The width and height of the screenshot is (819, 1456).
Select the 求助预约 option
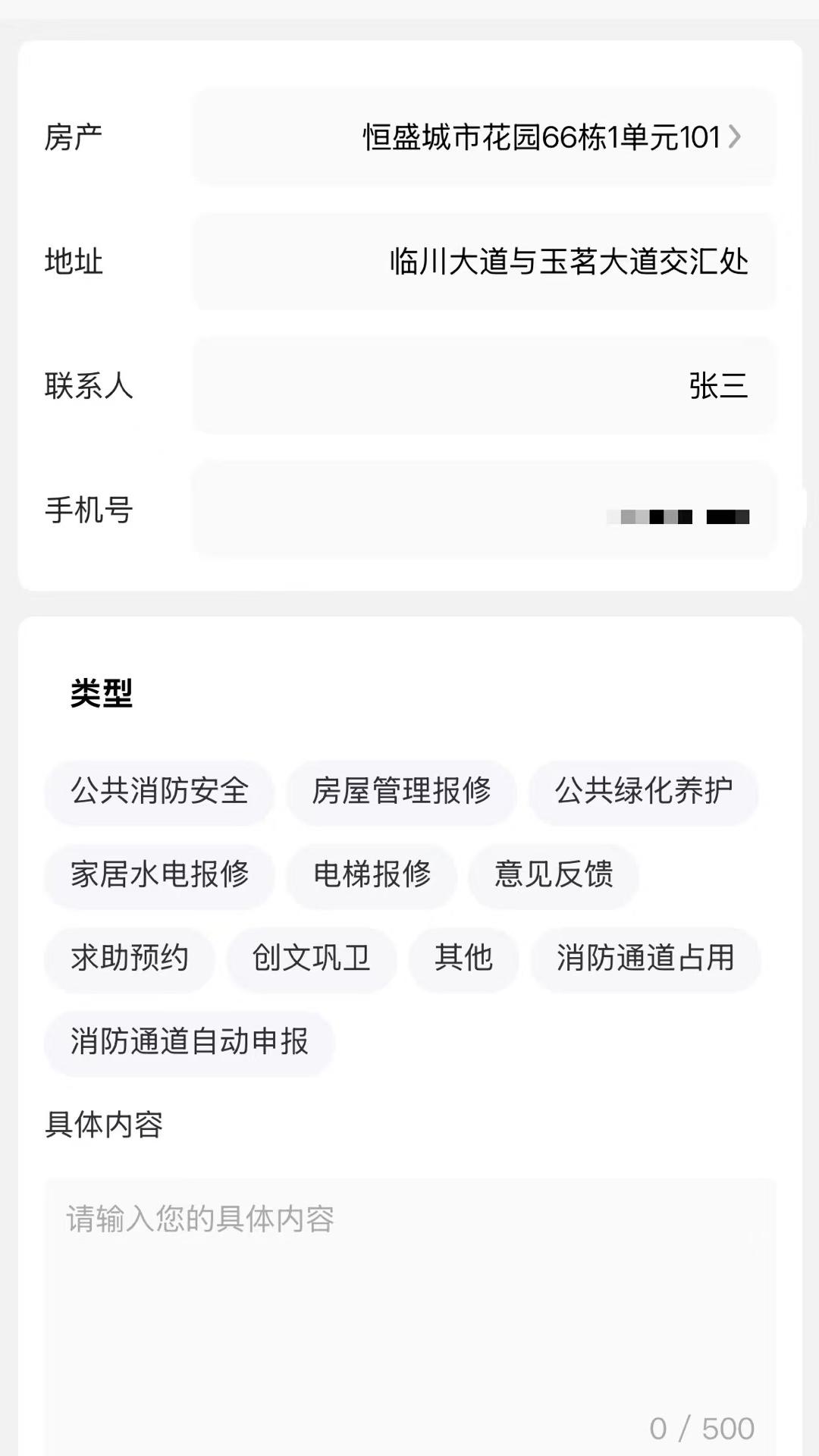(127, 959)
